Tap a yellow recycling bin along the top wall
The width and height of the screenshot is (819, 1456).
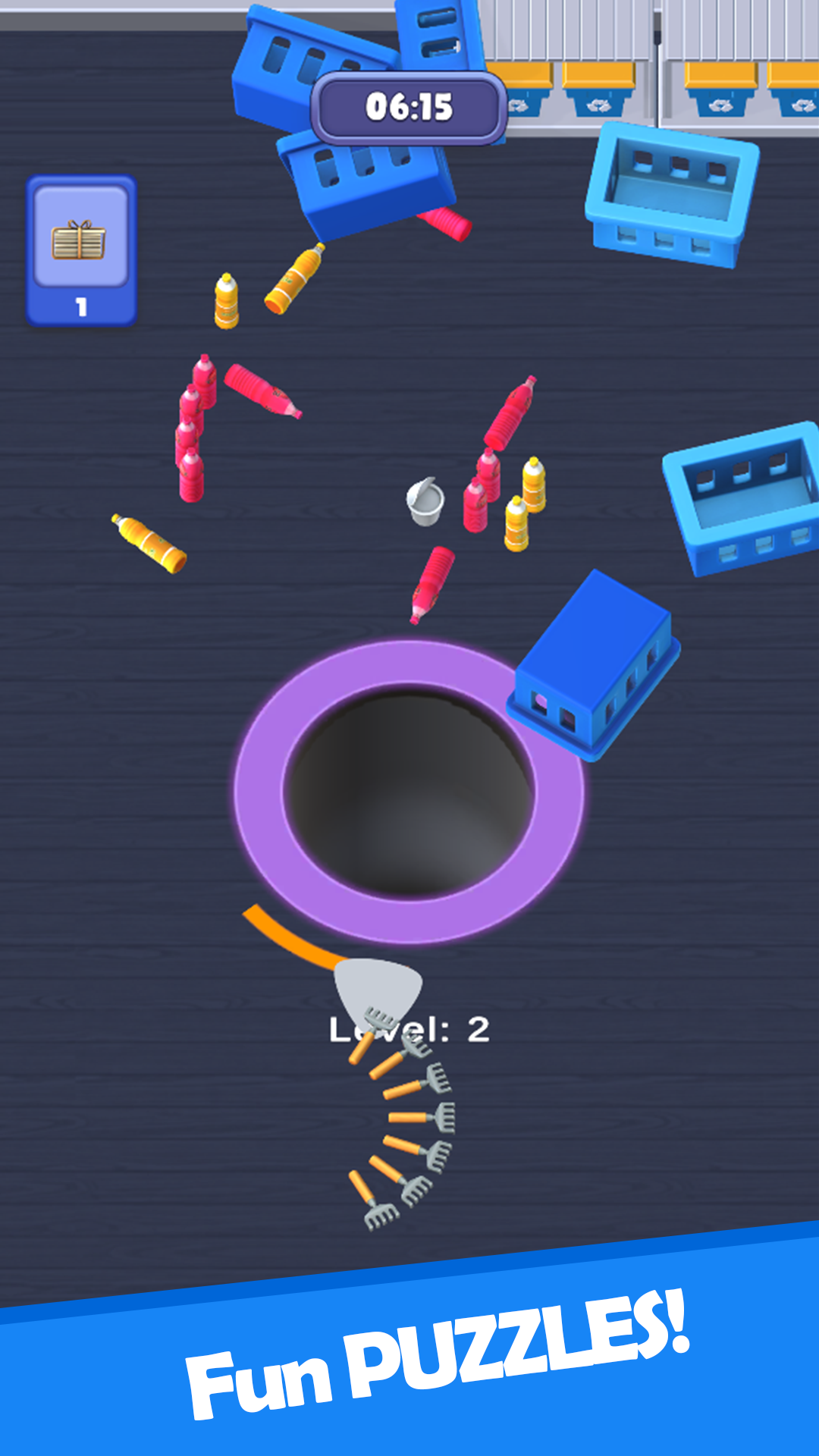pyautogui.click(x=599, y=83)
